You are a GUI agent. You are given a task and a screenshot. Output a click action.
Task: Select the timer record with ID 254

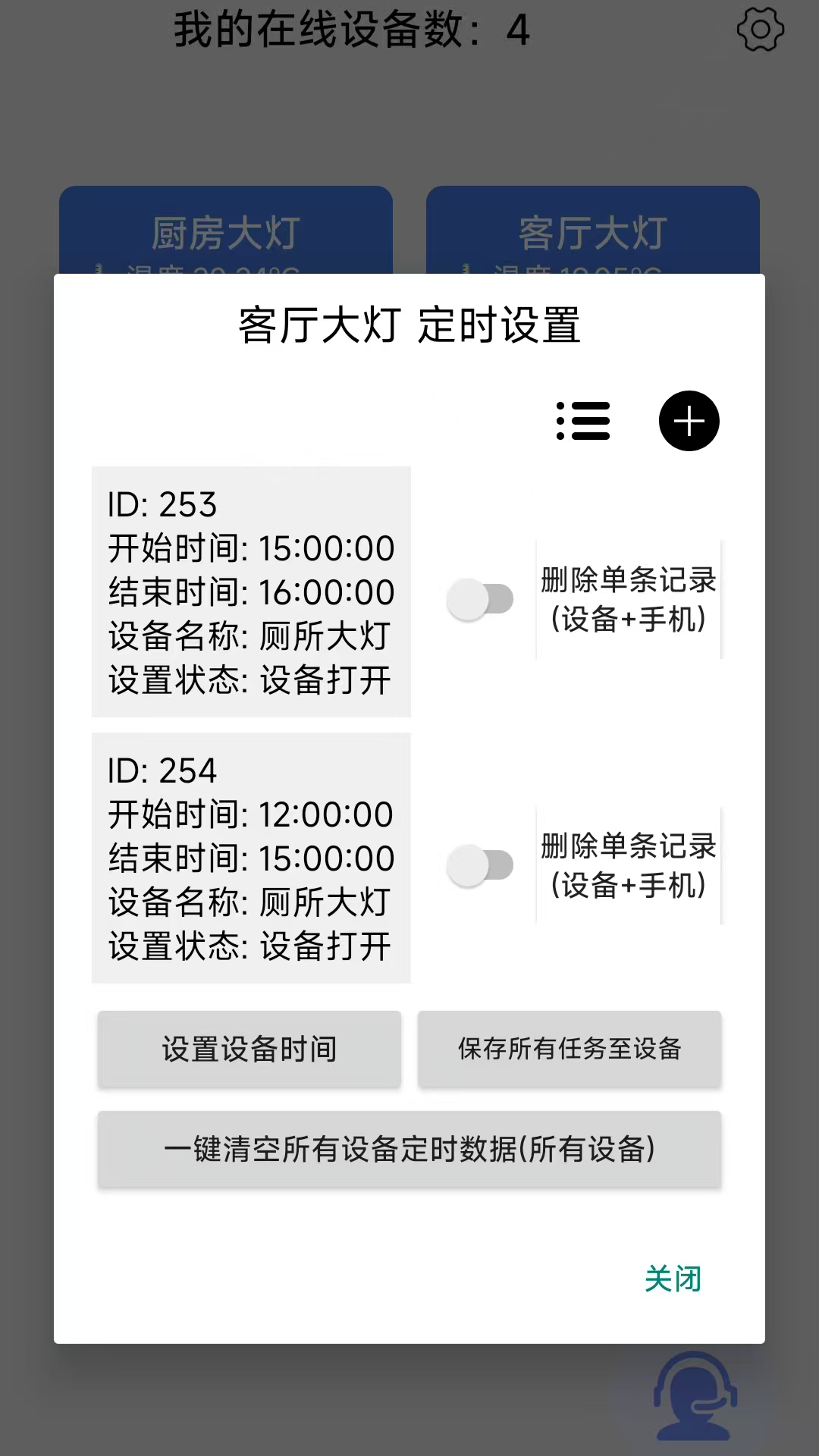tap(250, 857)
